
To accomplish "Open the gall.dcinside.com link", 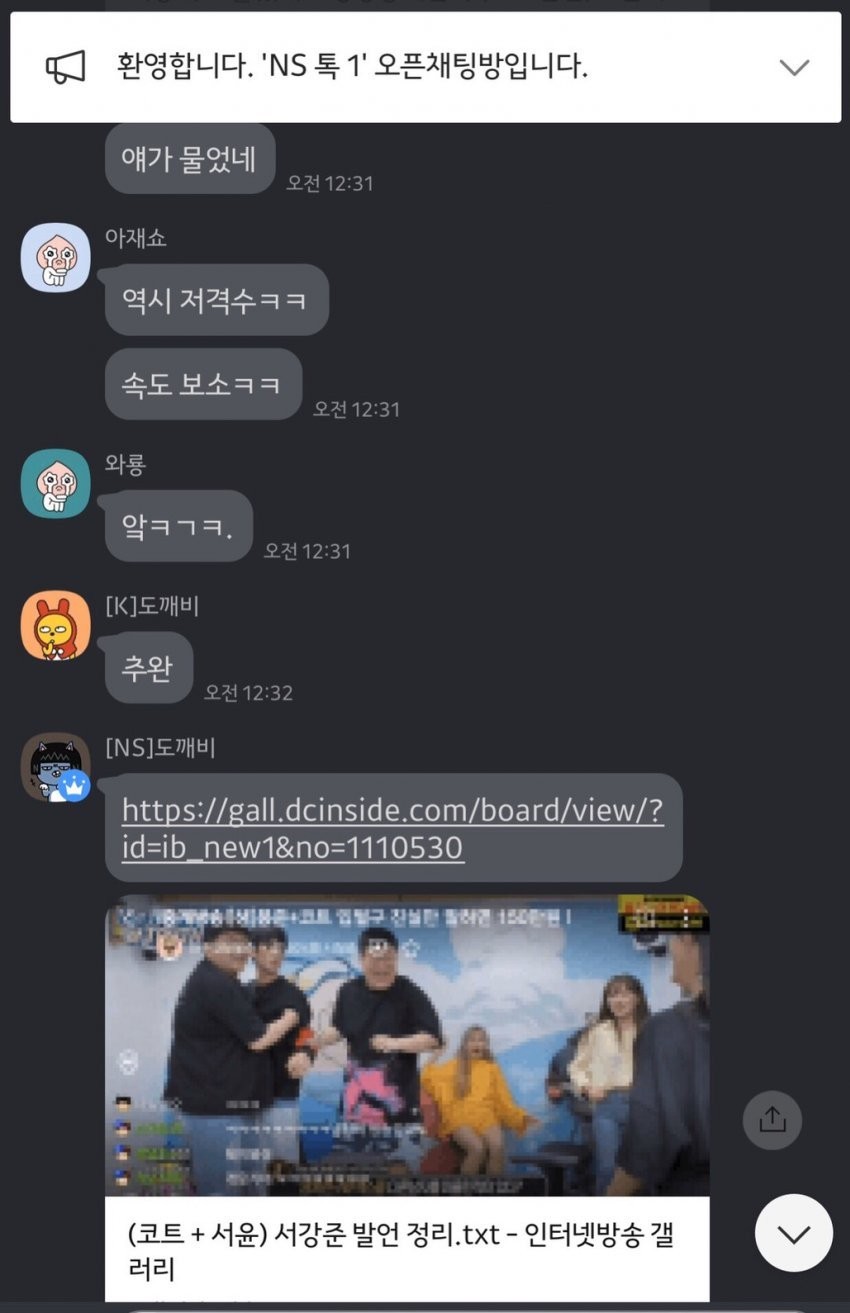I will click(392, 828).
